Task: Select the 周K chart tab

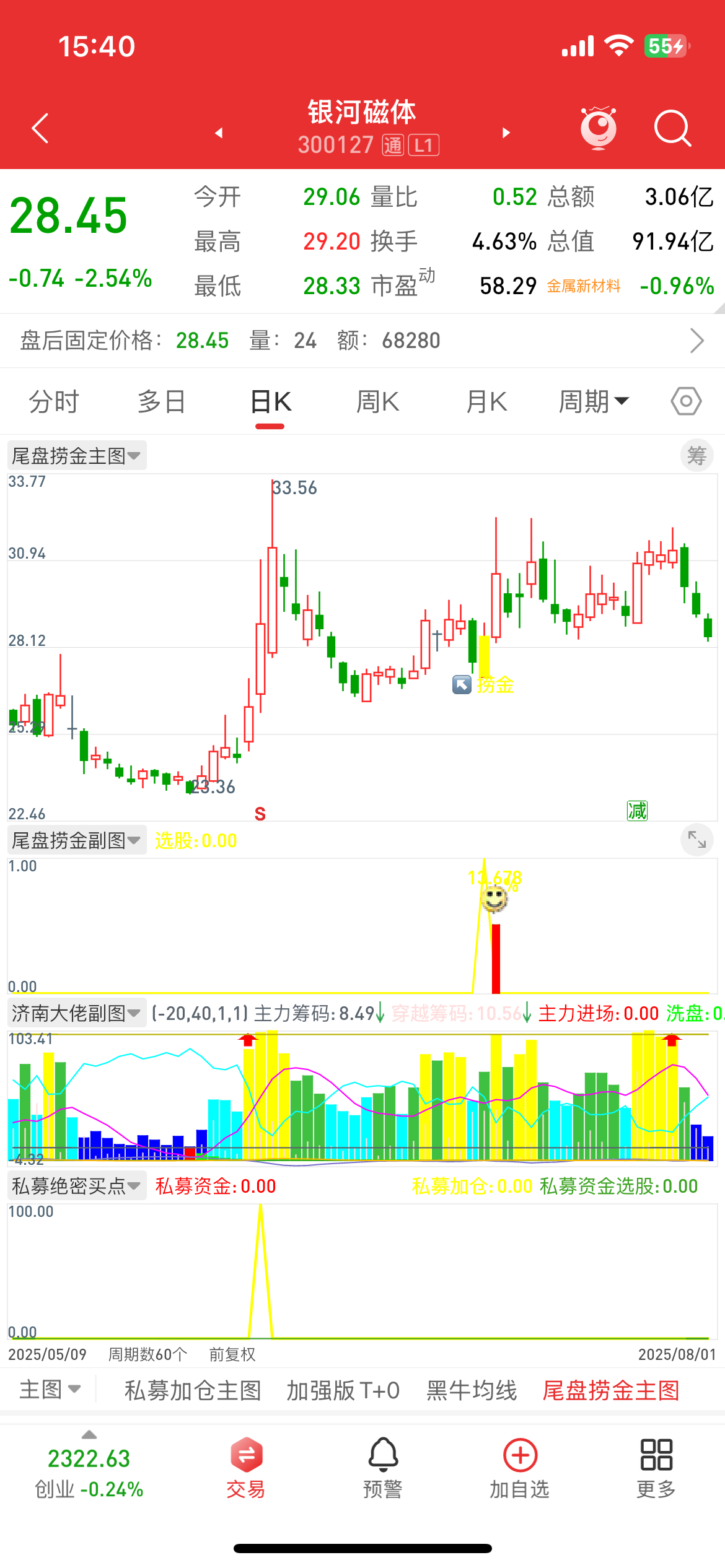Action: pos(377,402)
